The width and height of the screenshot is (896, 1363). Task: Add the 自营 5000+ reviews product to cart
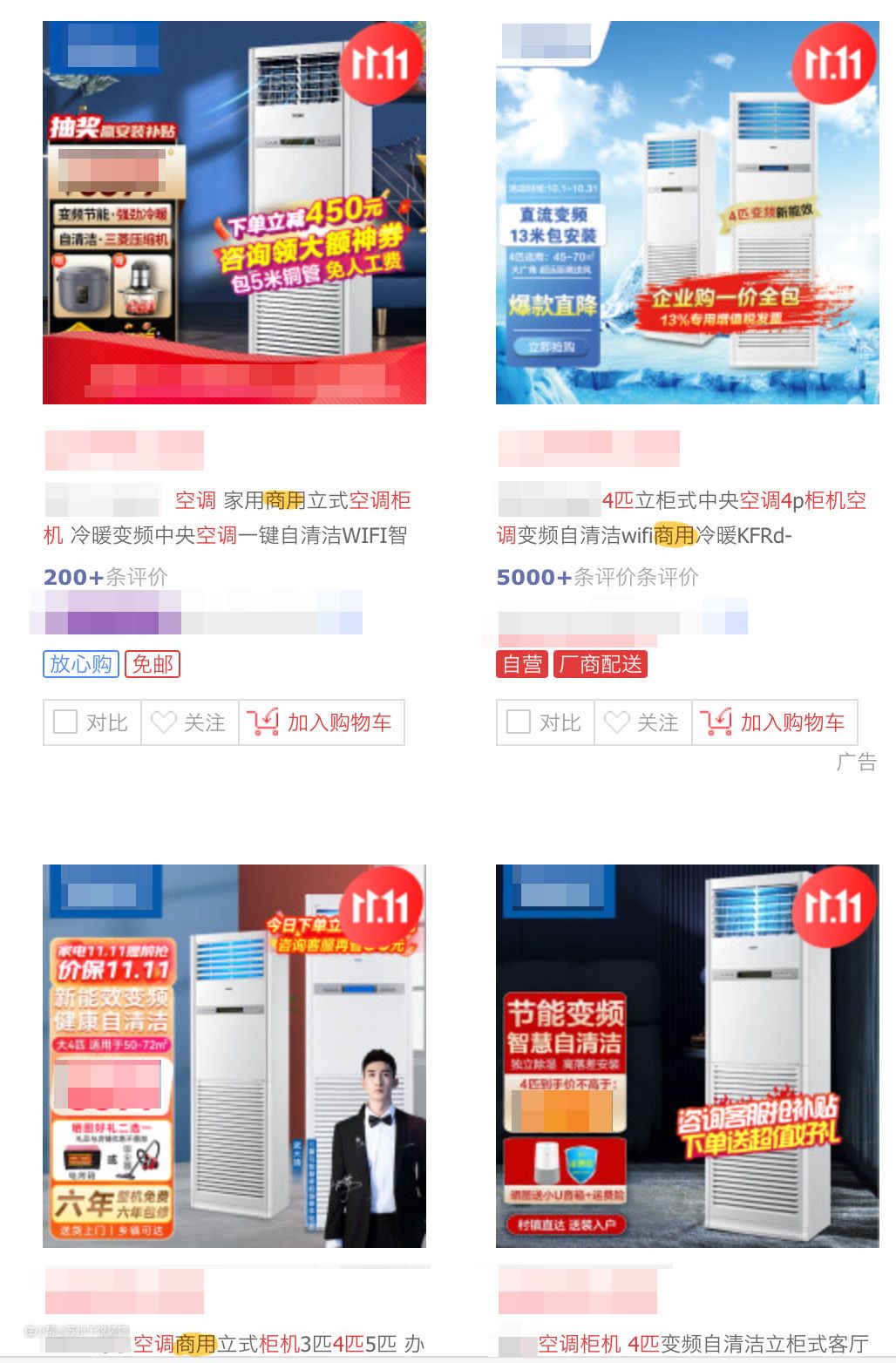[x=774, y=722]
